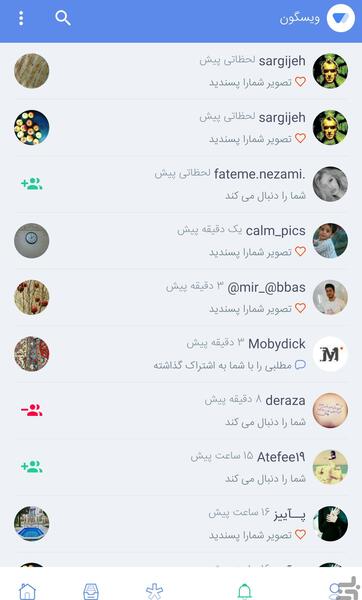View the clock photo liked by calm_pics
362x600 pixels.
pos(31,241)
